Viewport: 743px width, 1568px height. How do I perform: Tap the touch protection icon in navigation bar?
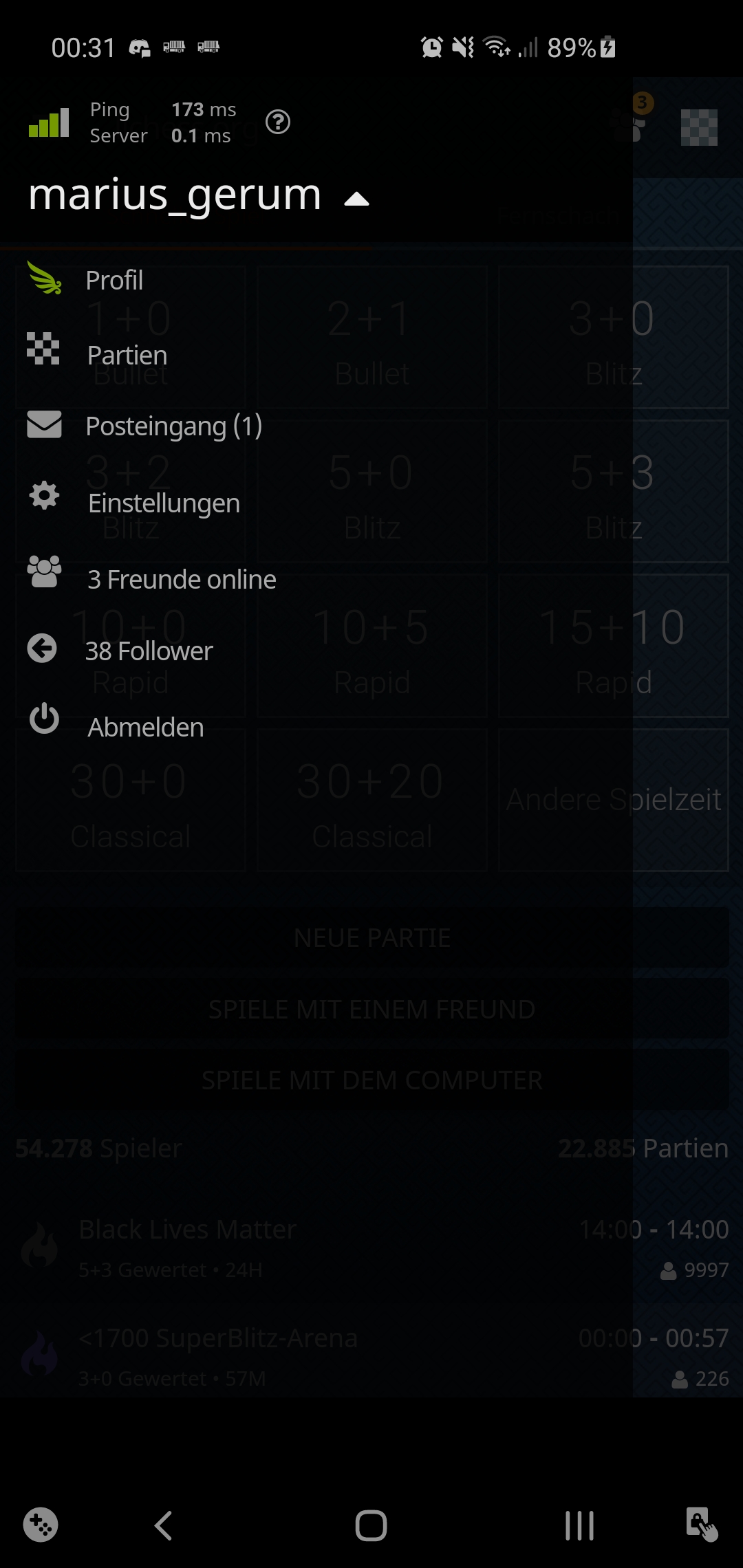700,1525
